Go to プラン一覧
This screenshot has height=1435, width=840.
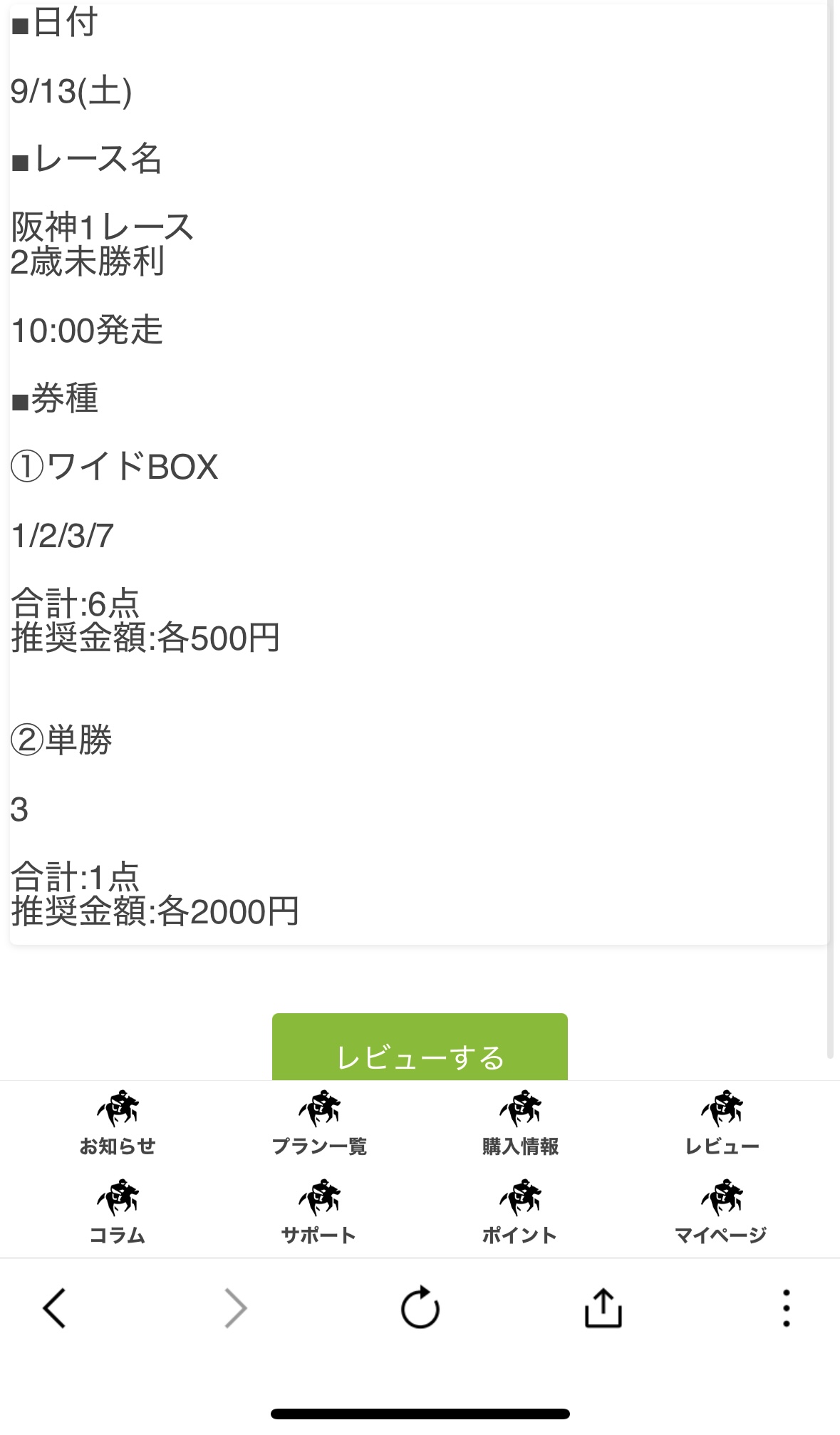click(319, 1124)
